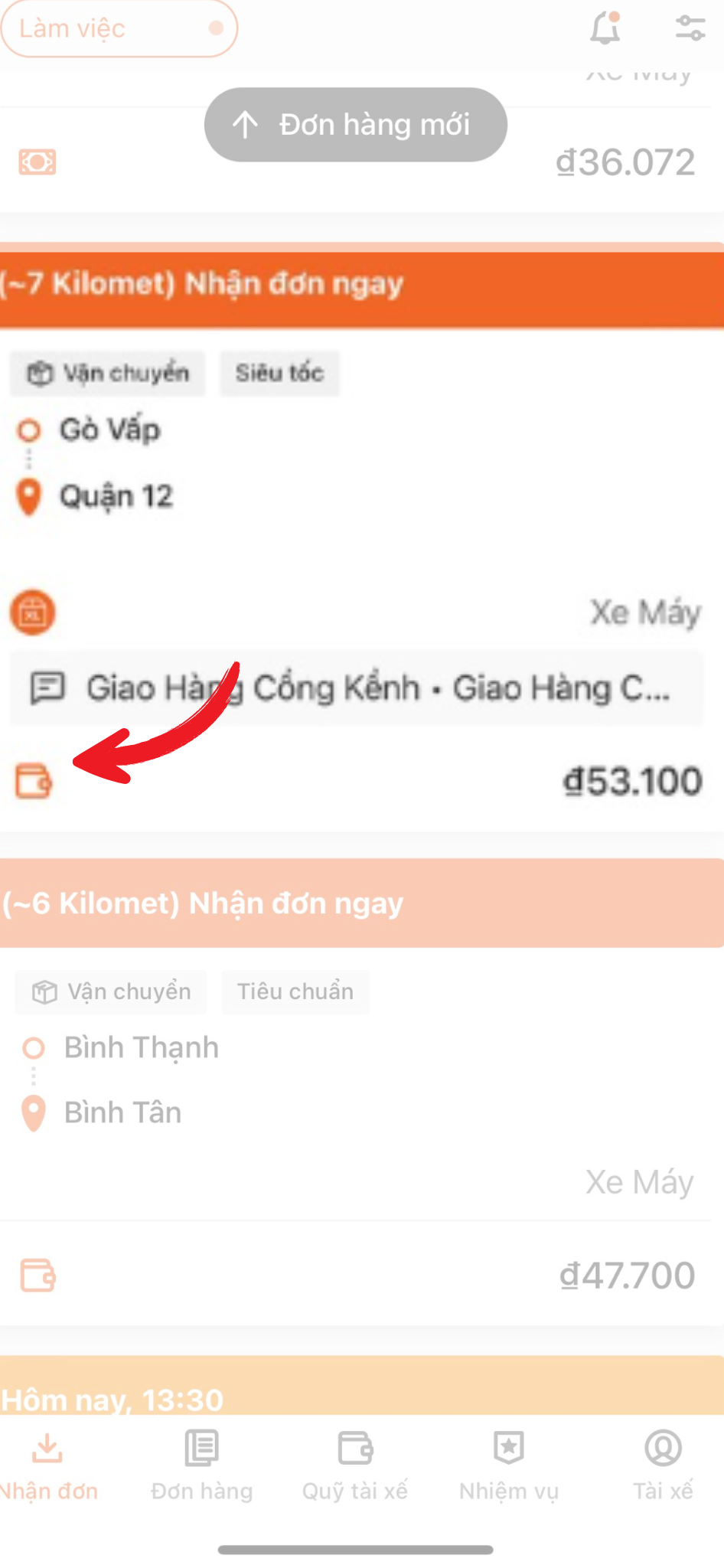Open the filter settings icon

coord(690,28)
